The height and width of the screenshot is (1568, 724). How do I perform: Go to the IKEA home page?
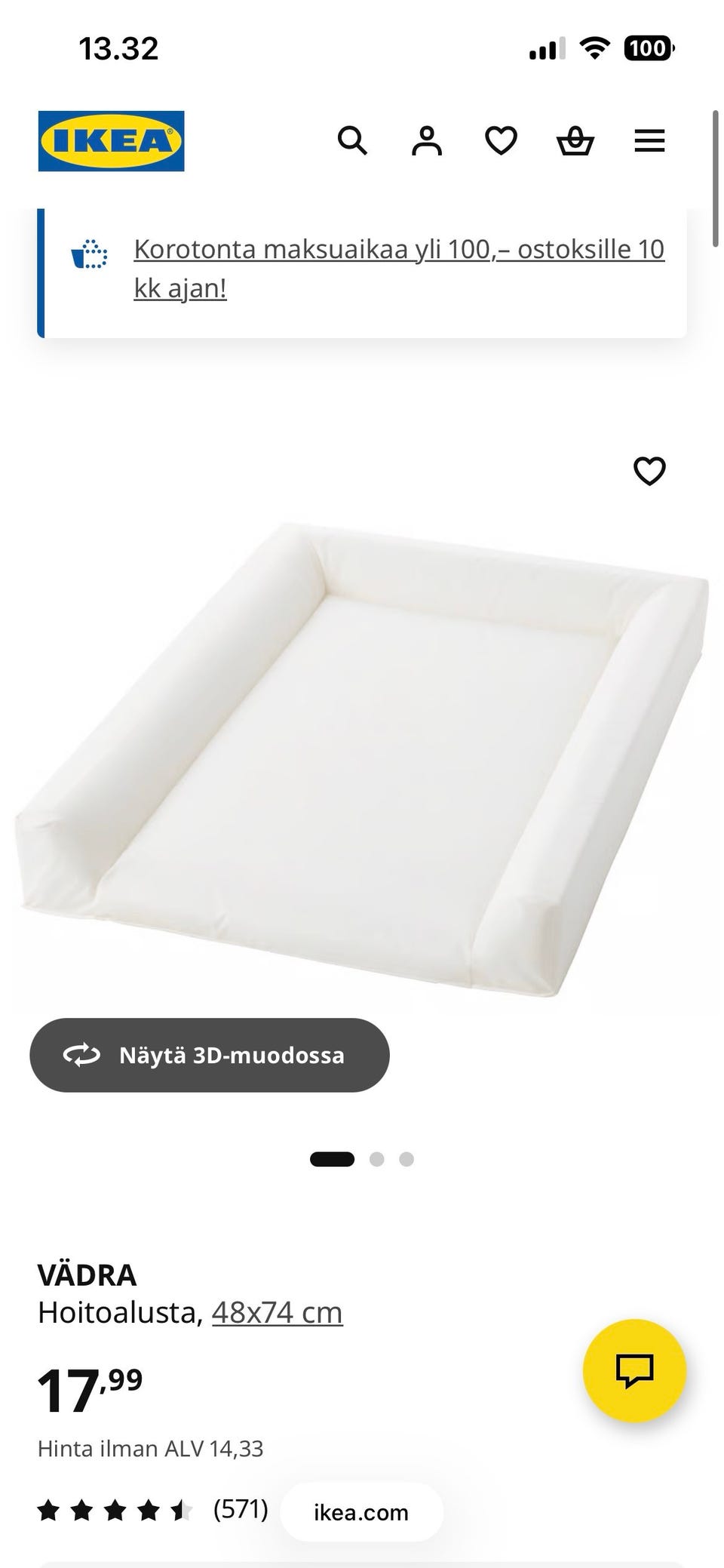coord(111,141)
